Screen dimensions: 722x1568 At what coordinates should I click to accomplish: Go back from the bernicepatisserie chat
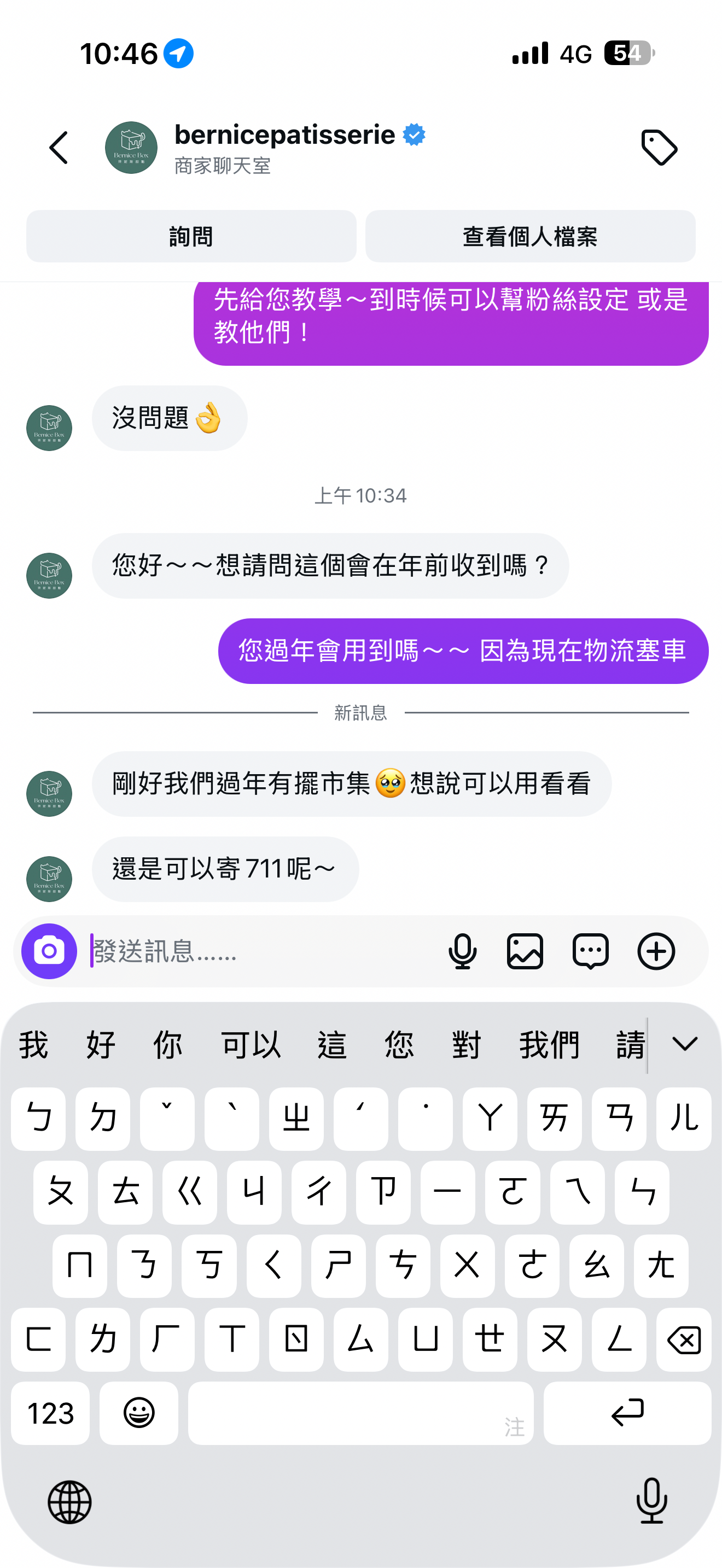click(59, 148)
